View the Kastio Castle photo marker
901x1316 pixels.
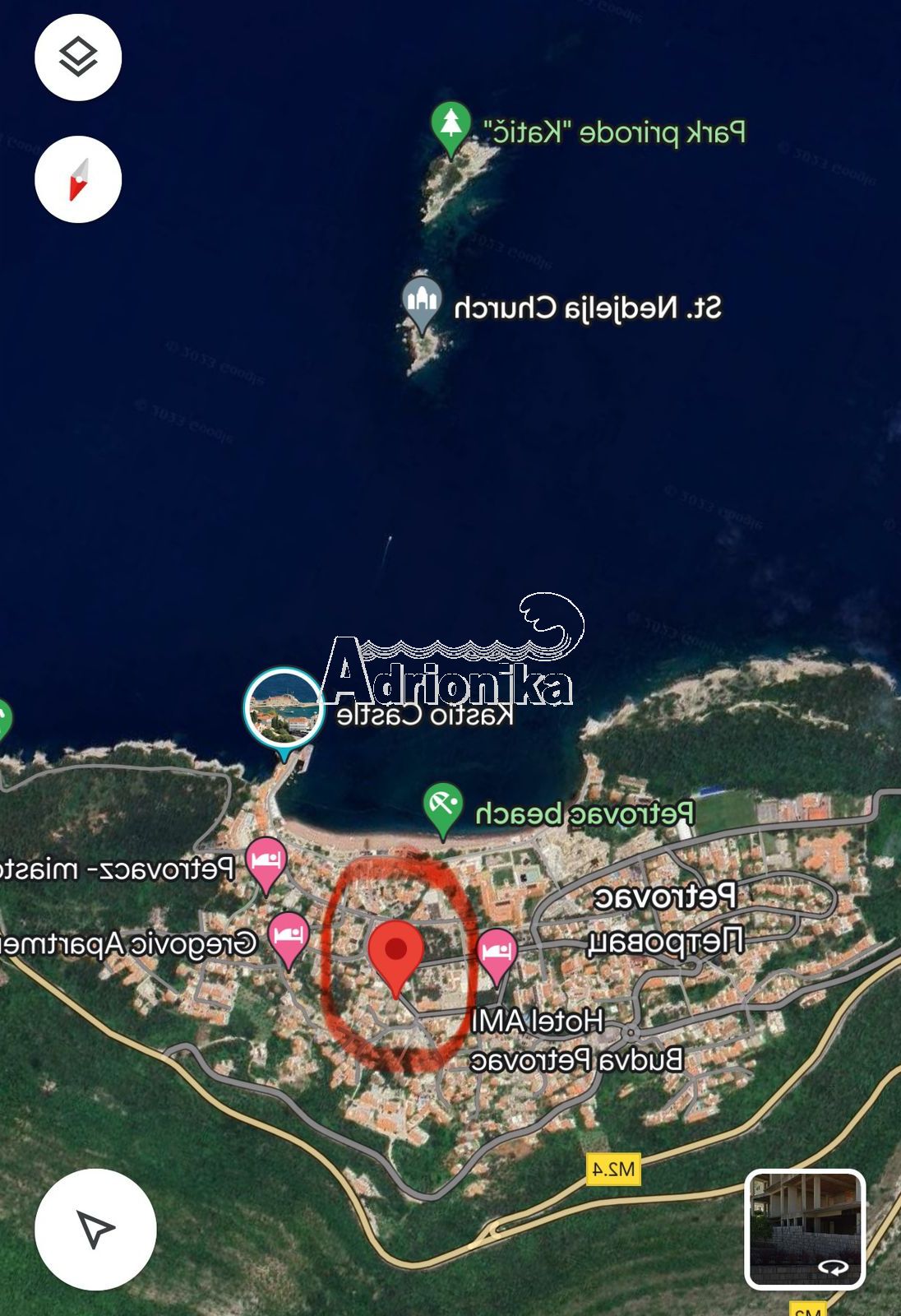click(x=284, y=709)
